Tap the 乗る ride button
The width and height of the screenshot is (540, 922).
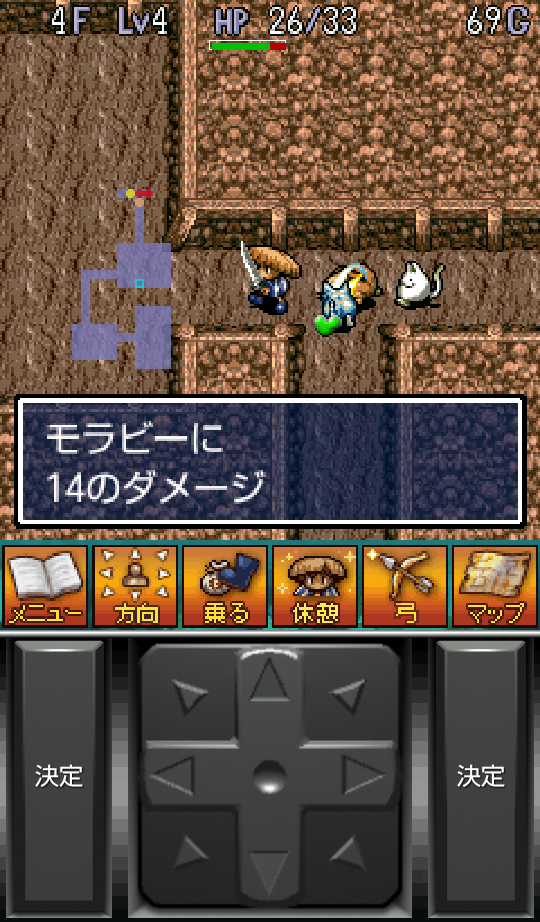click(225, 586)
